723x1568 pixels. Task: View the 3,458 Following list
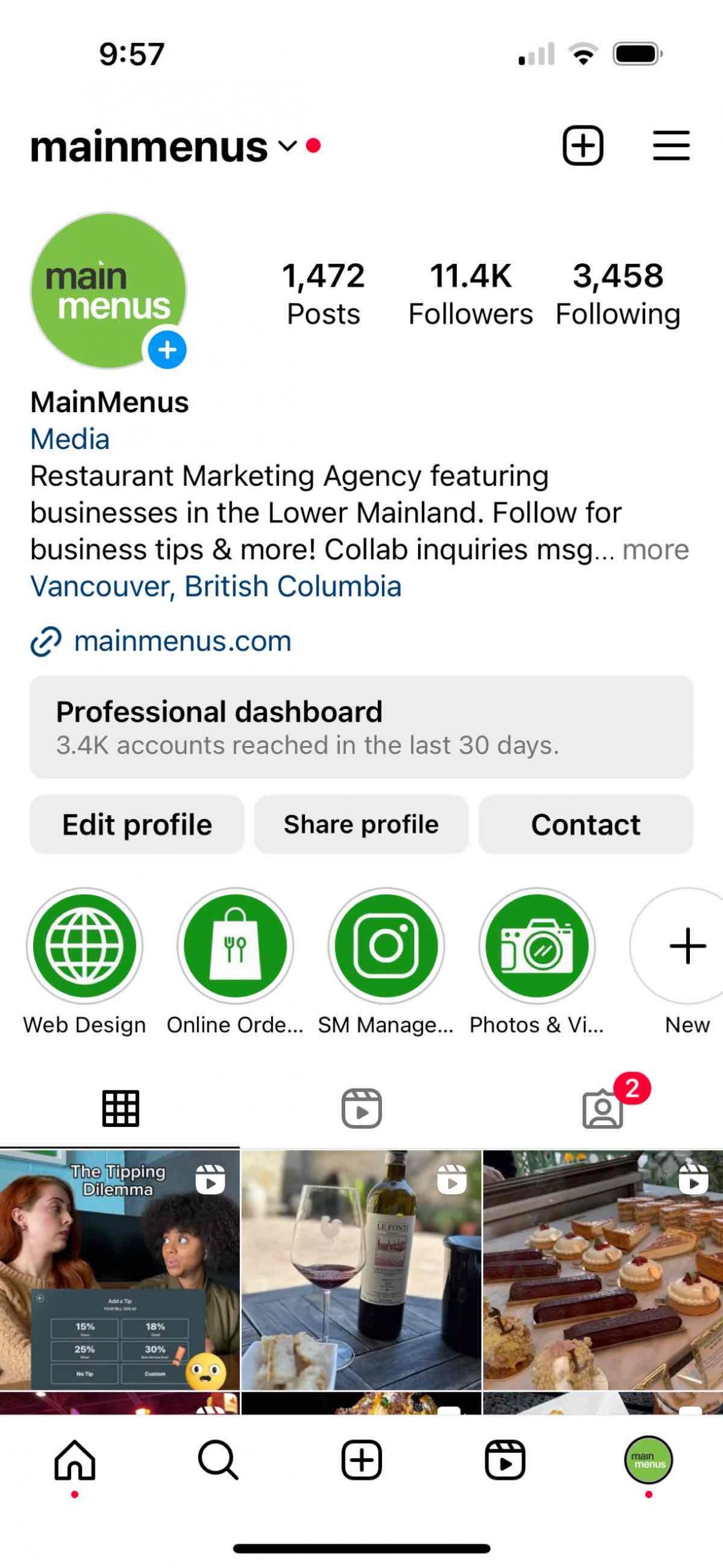pos(618,294)
